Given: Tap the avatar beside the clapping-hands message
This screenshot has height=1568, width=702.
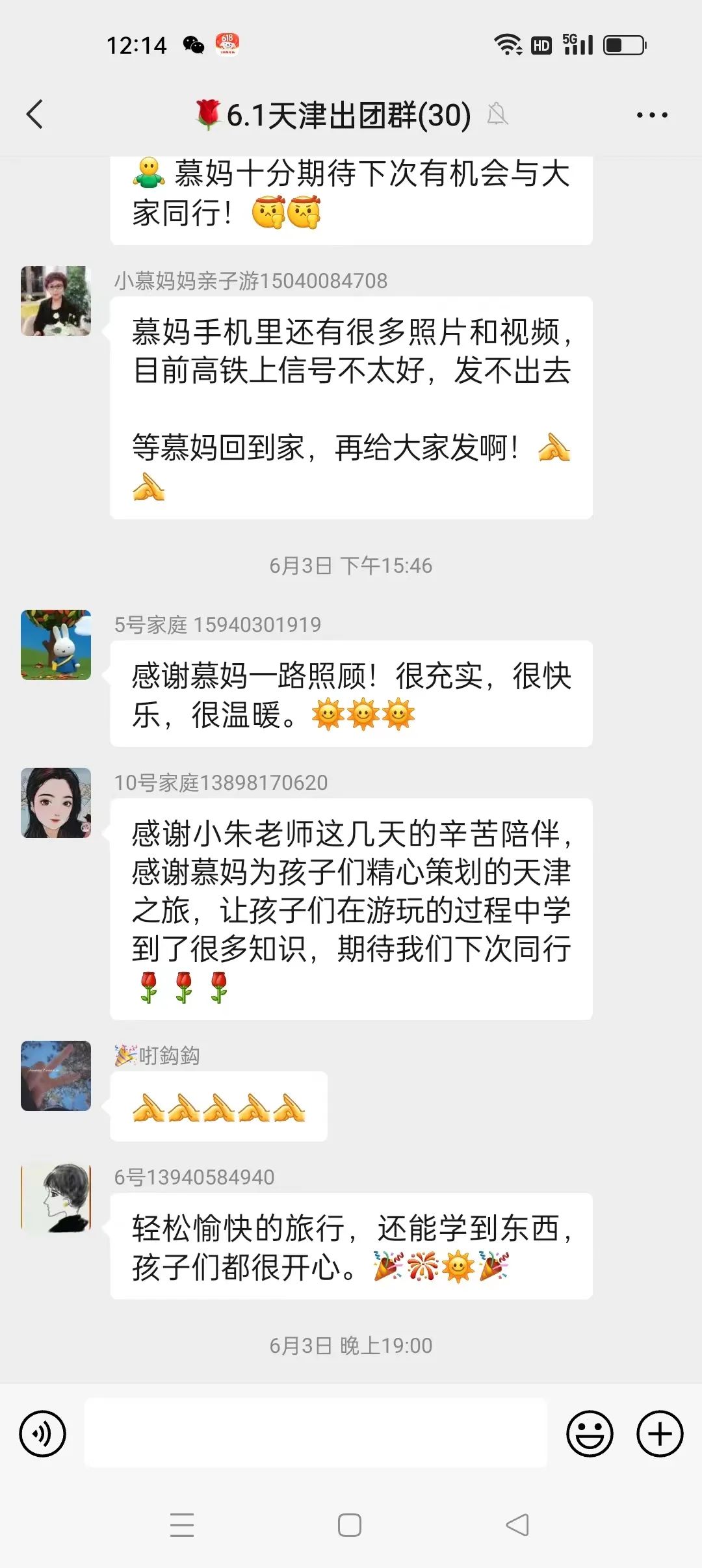Looking at the screenshot, I should click(x=56, y=1076).
